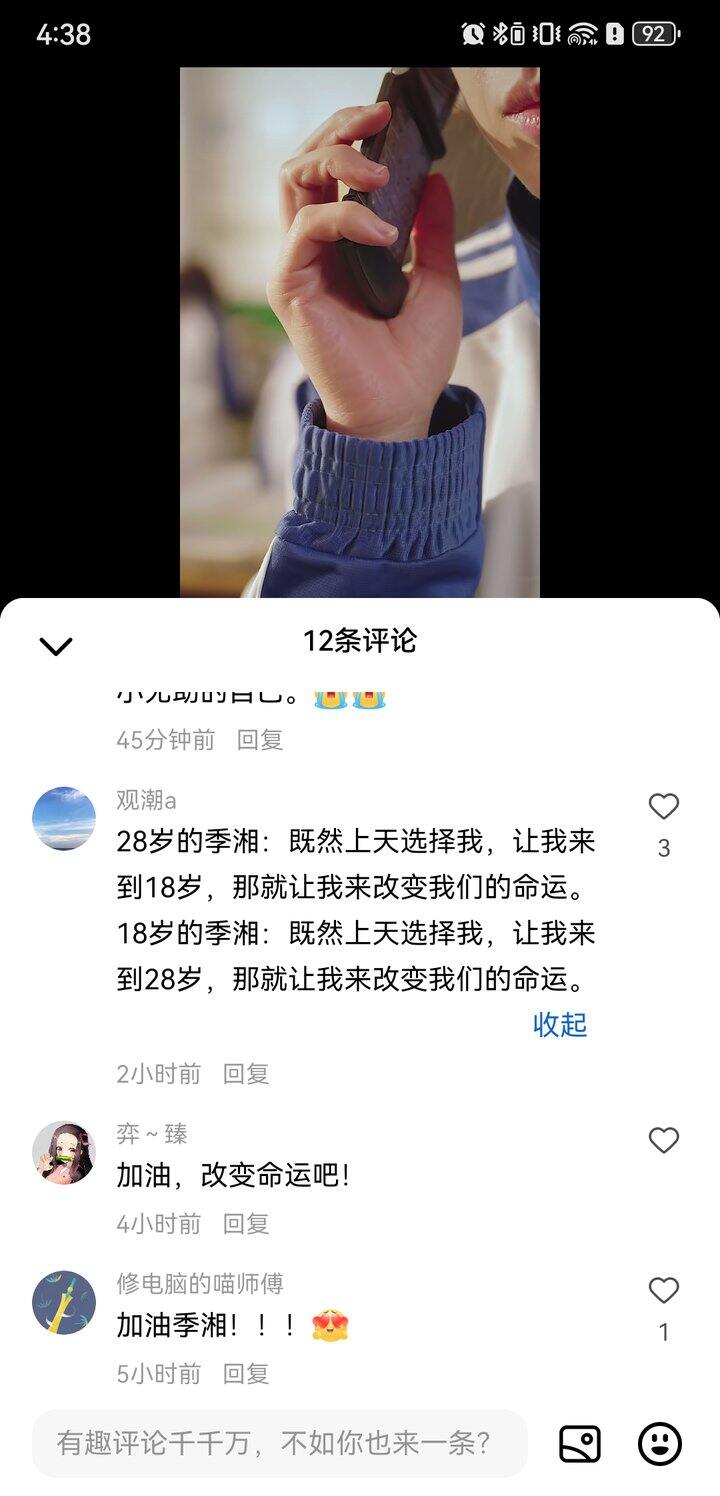720x1496 pixels.
Task: Open 修电脑的喵师傅's profile avatar
Action: click(64, 1303)
